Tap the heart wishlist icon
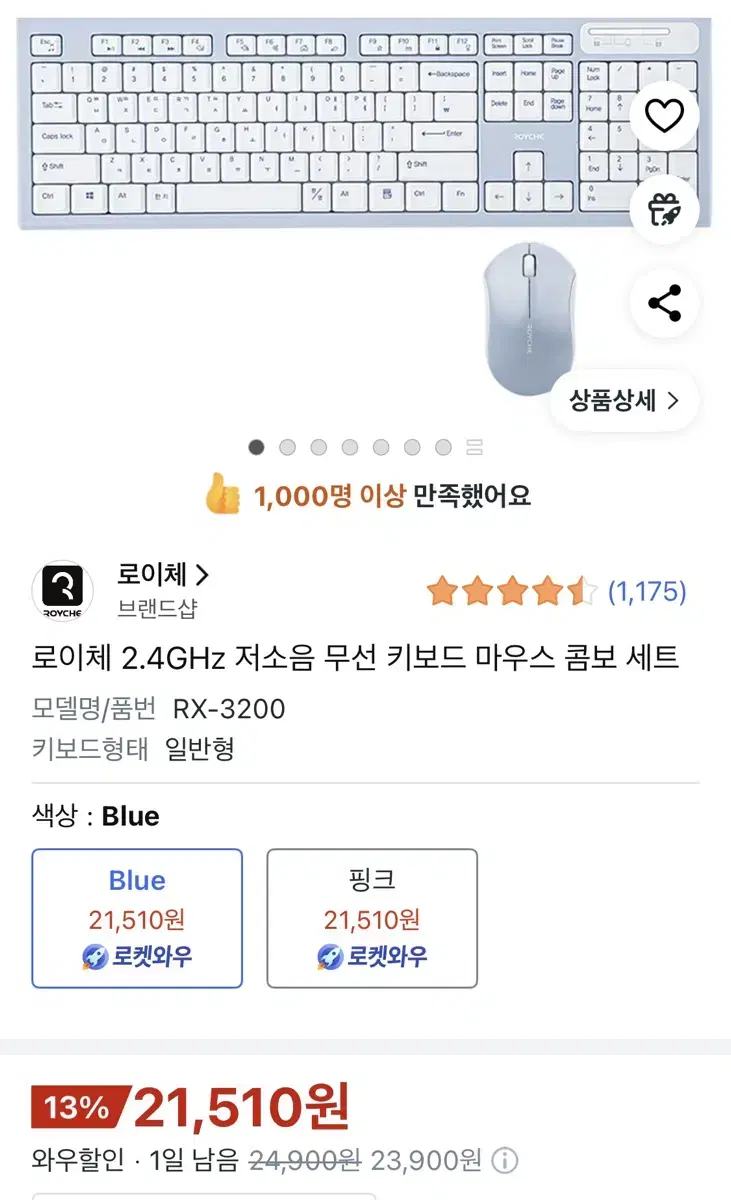The height and width of the screenshot is (1200, 731). point(663,115)
